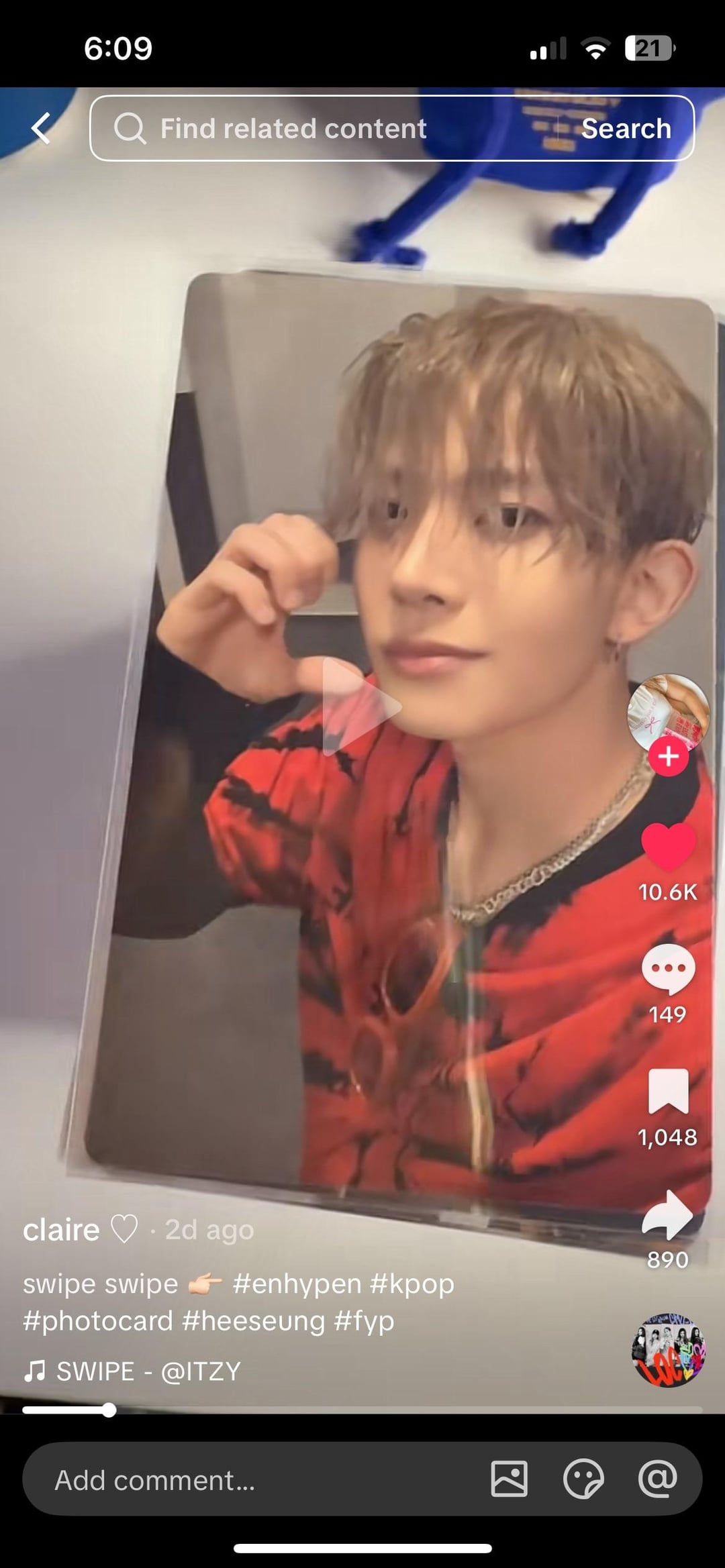
Task: Tap the Search button
Action: [x=626, y=128]
